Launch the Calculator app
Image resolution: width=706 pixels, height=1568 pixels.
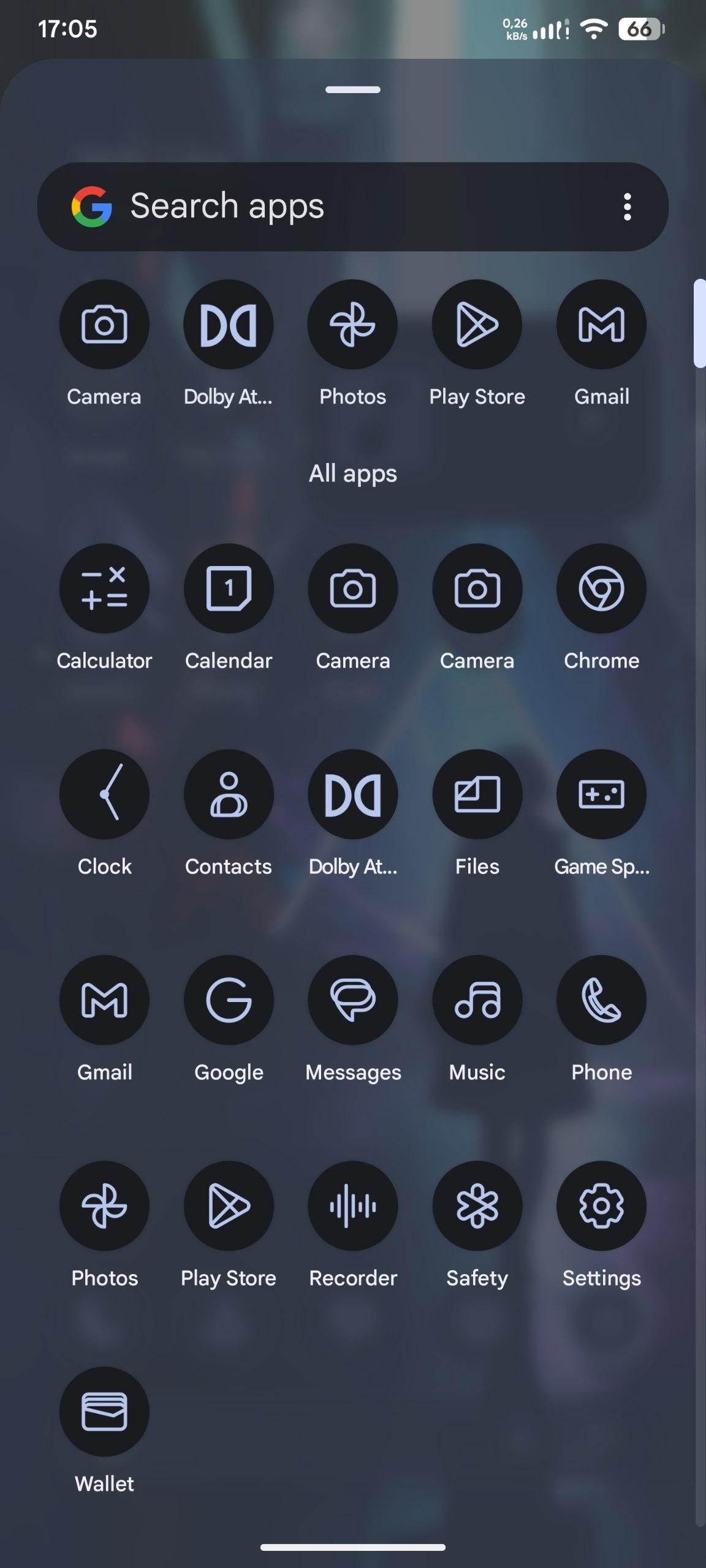tap(104, 589)
